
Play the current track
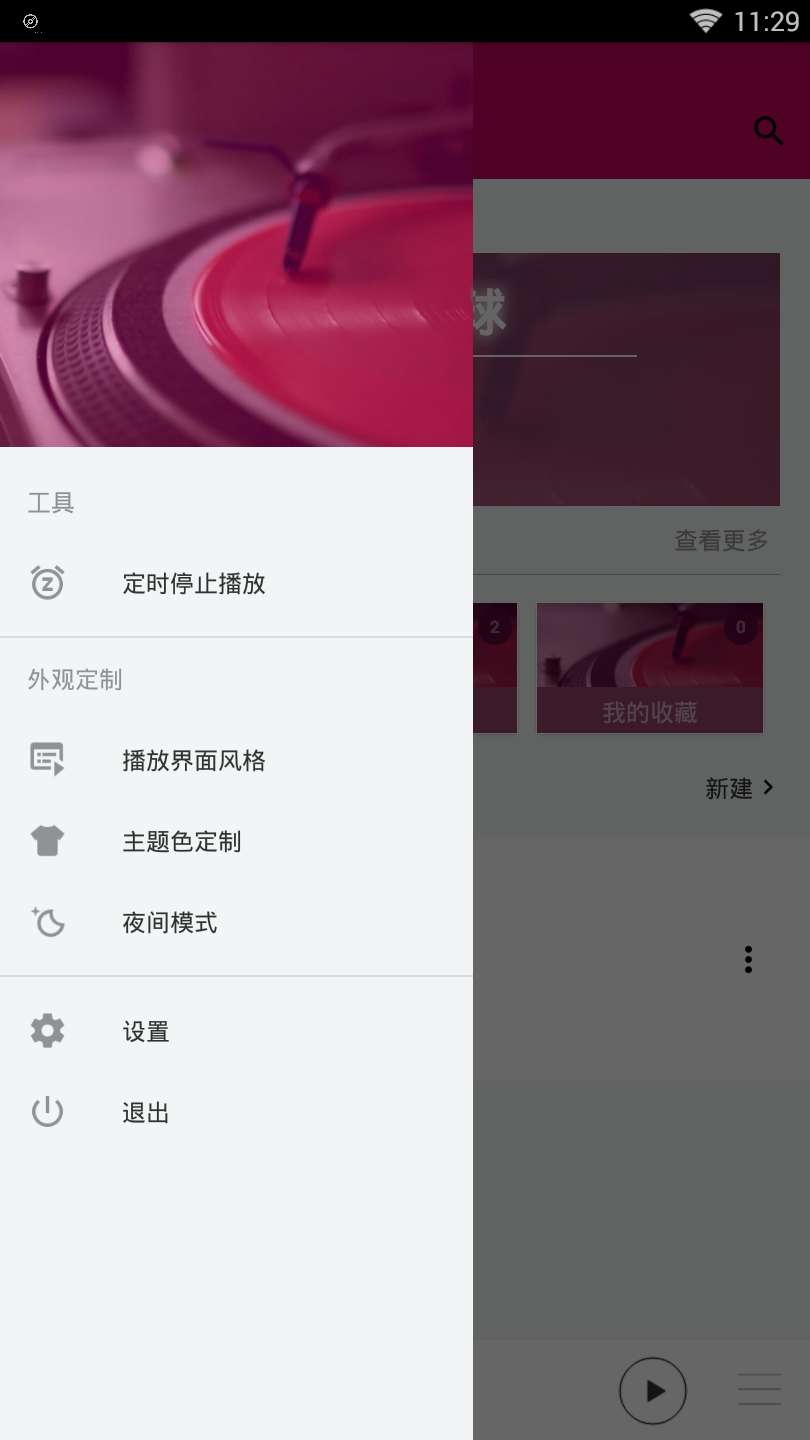coord(653,1390)
